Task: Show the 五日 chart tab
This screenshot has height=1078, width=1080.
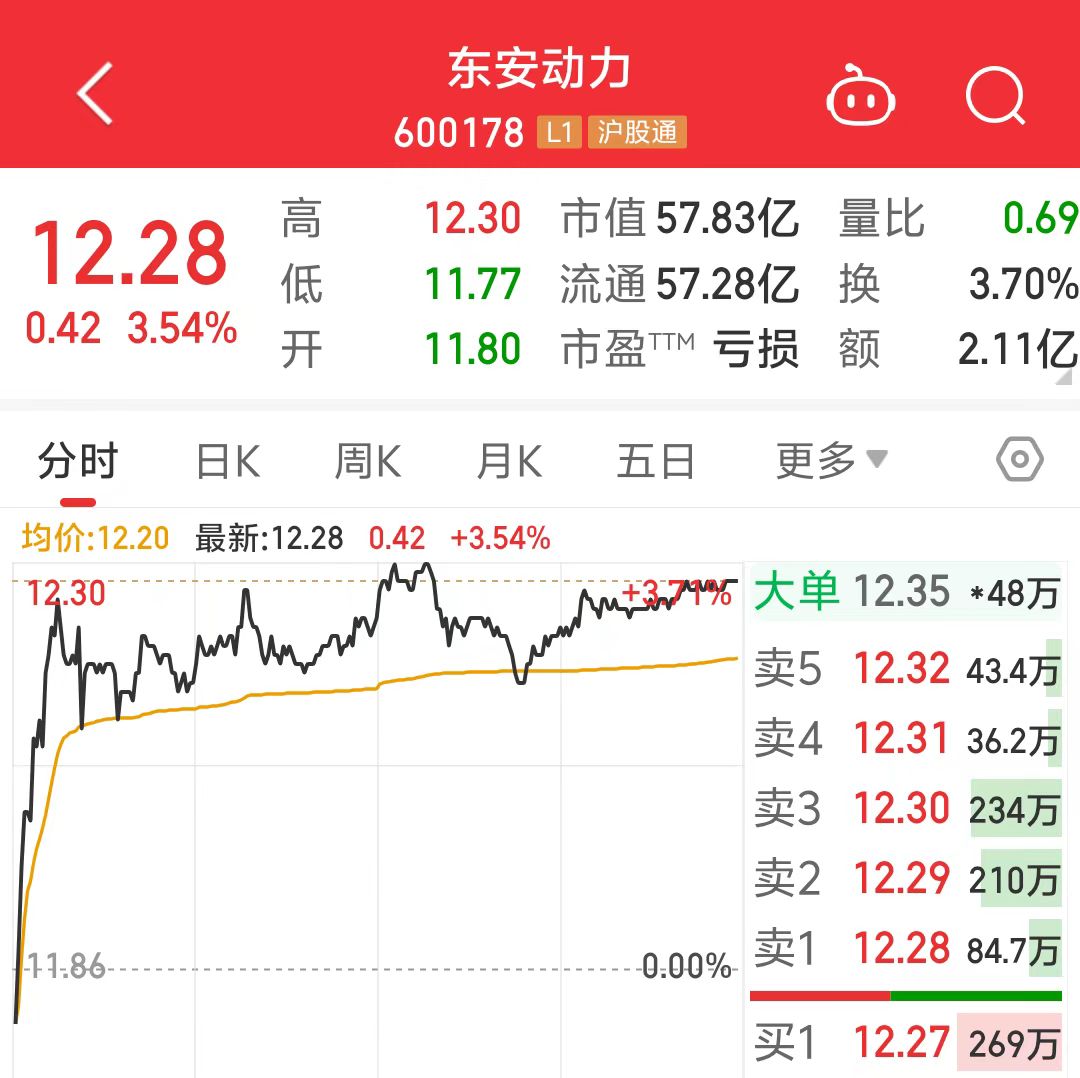Action: [x=655, y=462]
